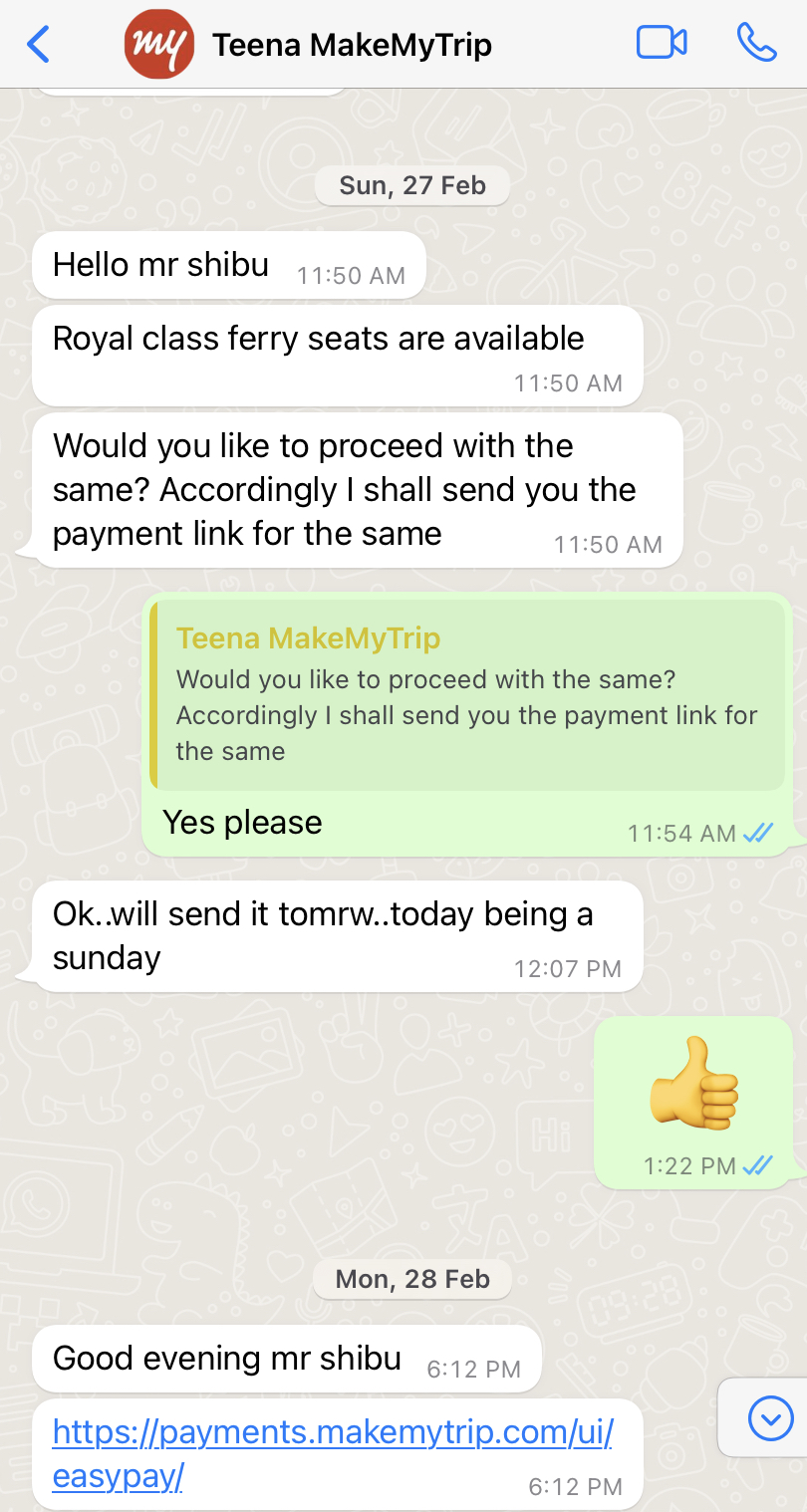The width and height of the screenshot is (807, 1512).
Task: Start a voice call with Teena MakeMyTrip
Action: coord(756,43)
